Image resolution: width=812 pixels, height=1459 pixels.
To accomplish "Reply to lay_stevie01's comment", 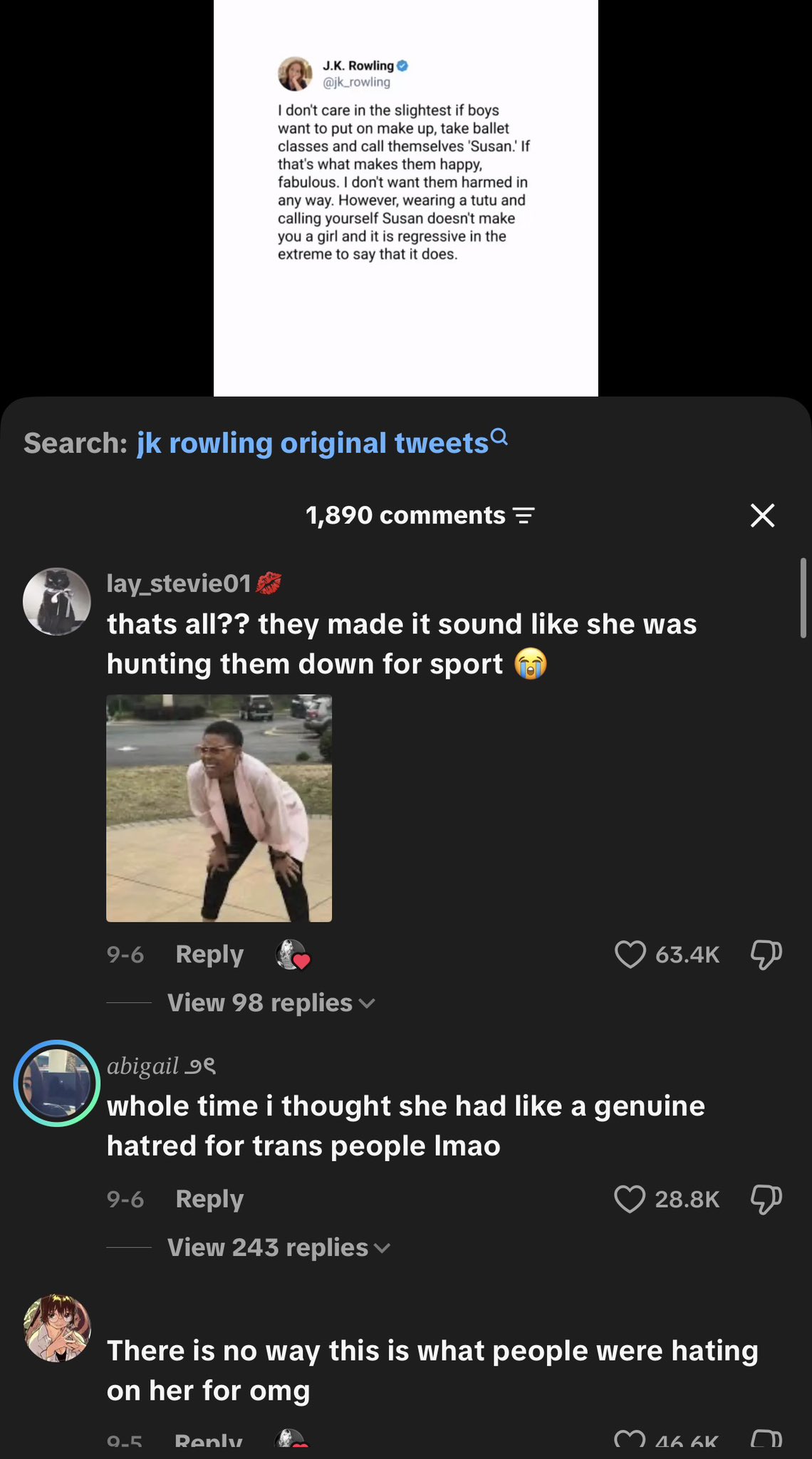I will tap(209, 954).
